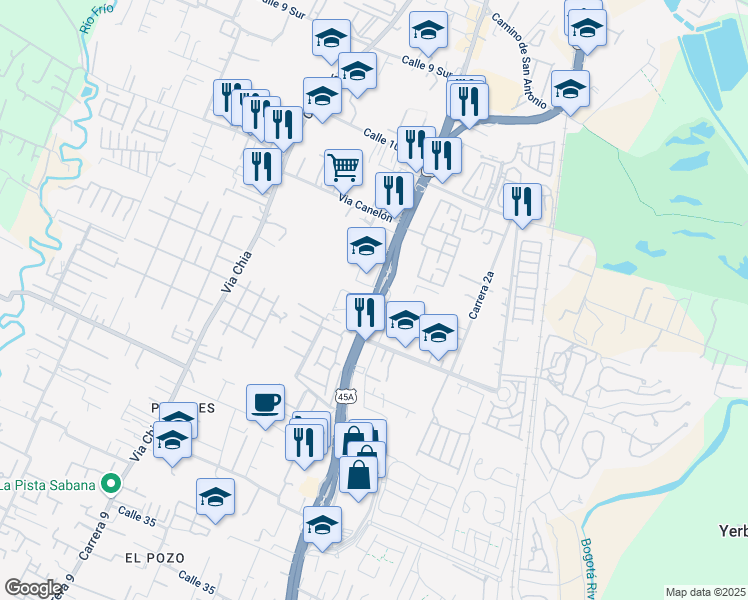Viewport: 748px width, 600px height.
Task: Select the school marker beside Camino de San Antonio label
Action: (x=570, y=89)
